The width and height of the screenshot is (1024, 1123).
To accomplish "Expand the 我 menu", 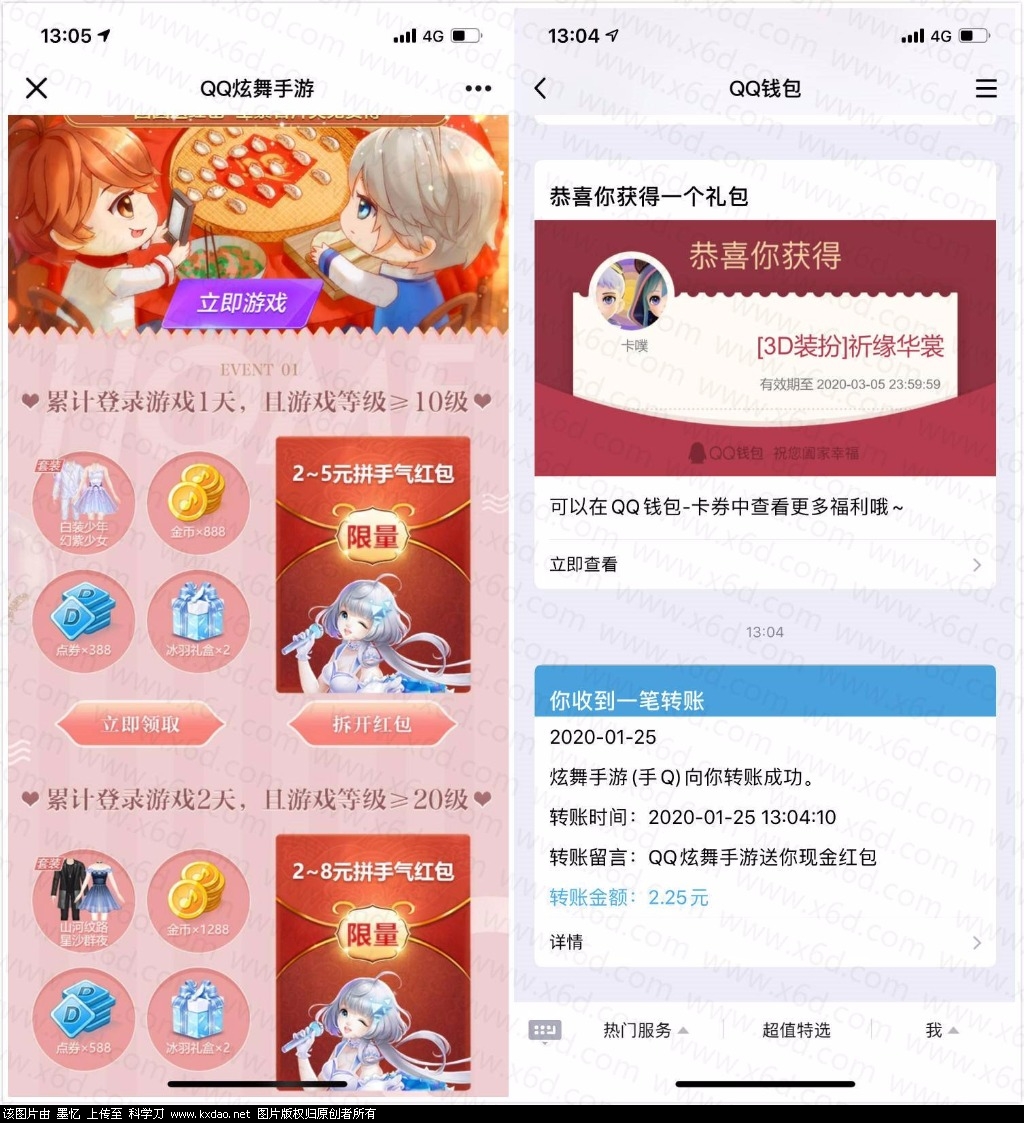I will click(941, 1030).
